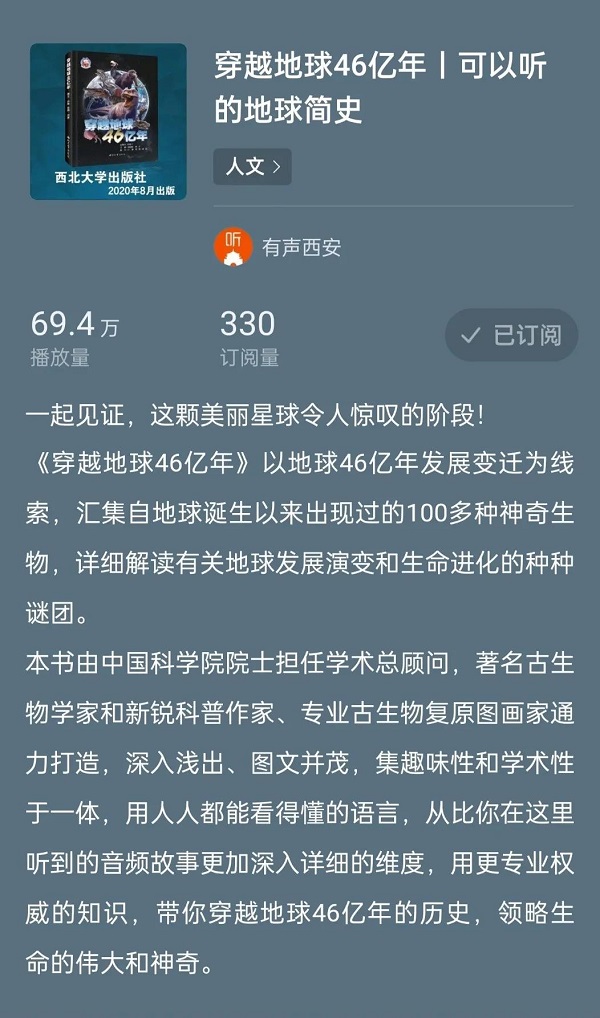Open the 人文 category chip
Viewport: 600px width, 1018px height.
coord(252,167)
